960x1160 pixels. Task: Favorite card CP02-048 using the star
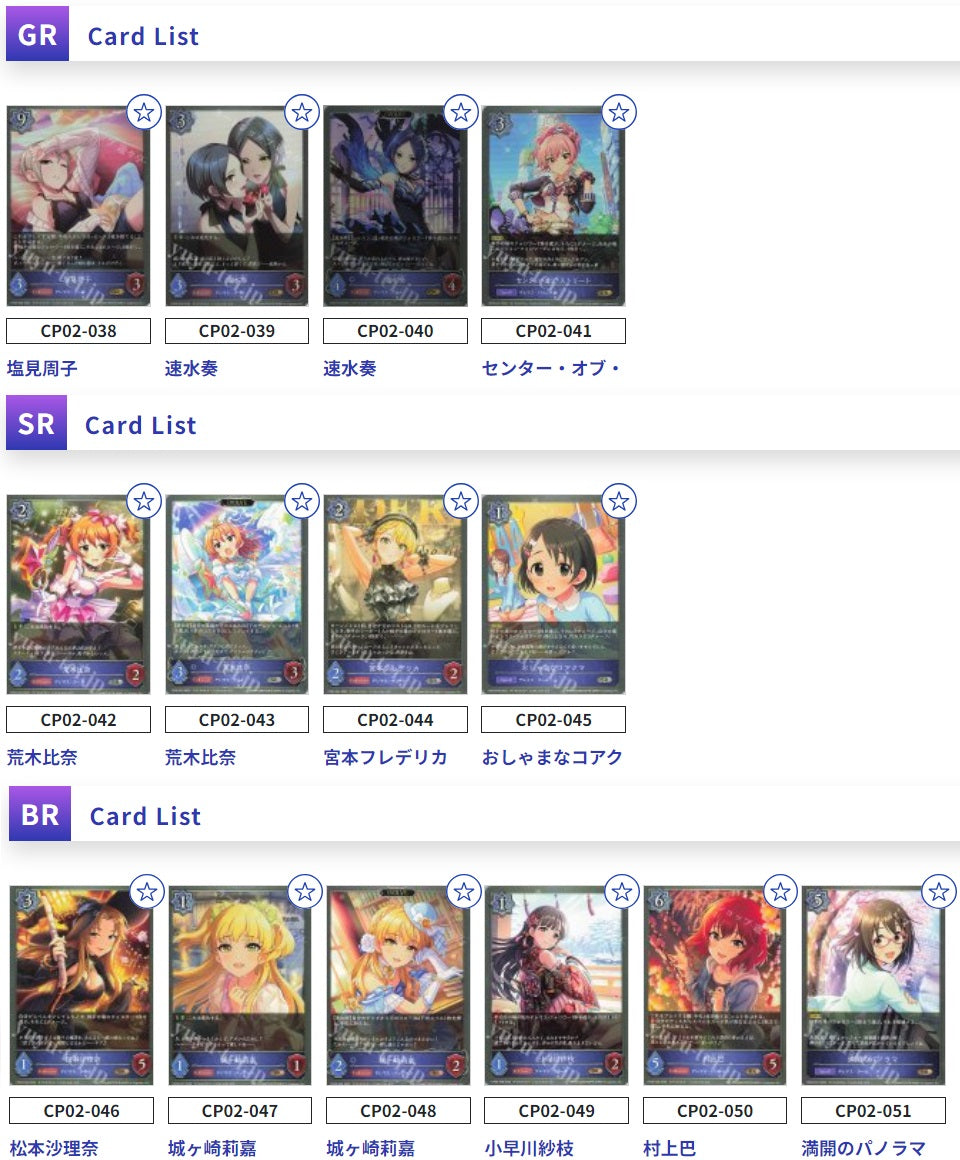point(464,891)
